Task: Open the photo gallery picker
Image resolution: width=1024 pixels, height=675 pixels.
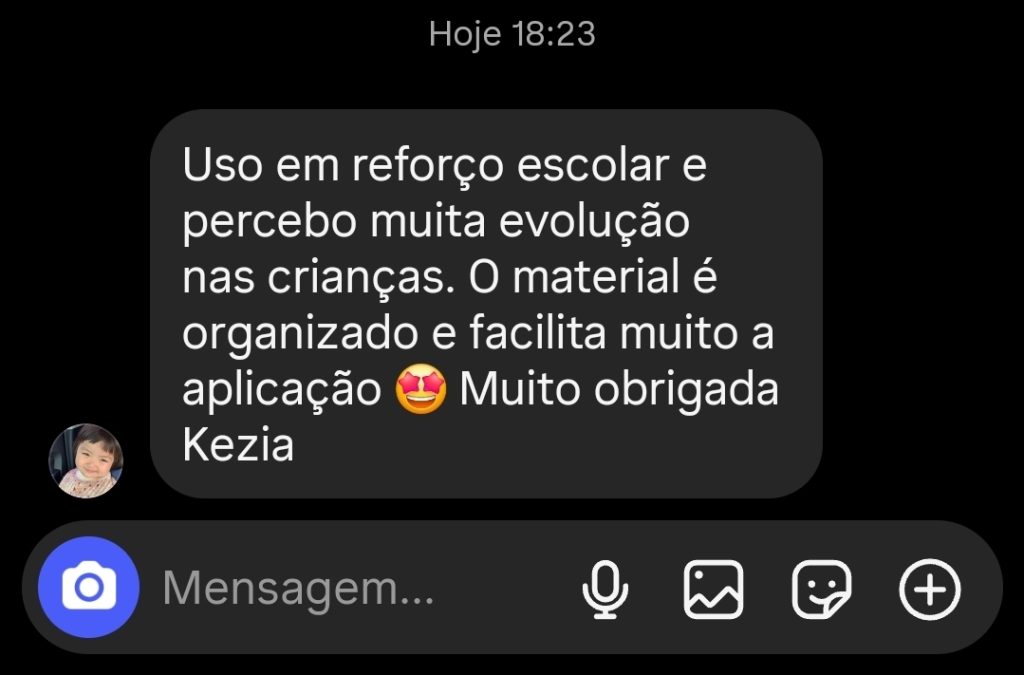Action: point(713,589)
